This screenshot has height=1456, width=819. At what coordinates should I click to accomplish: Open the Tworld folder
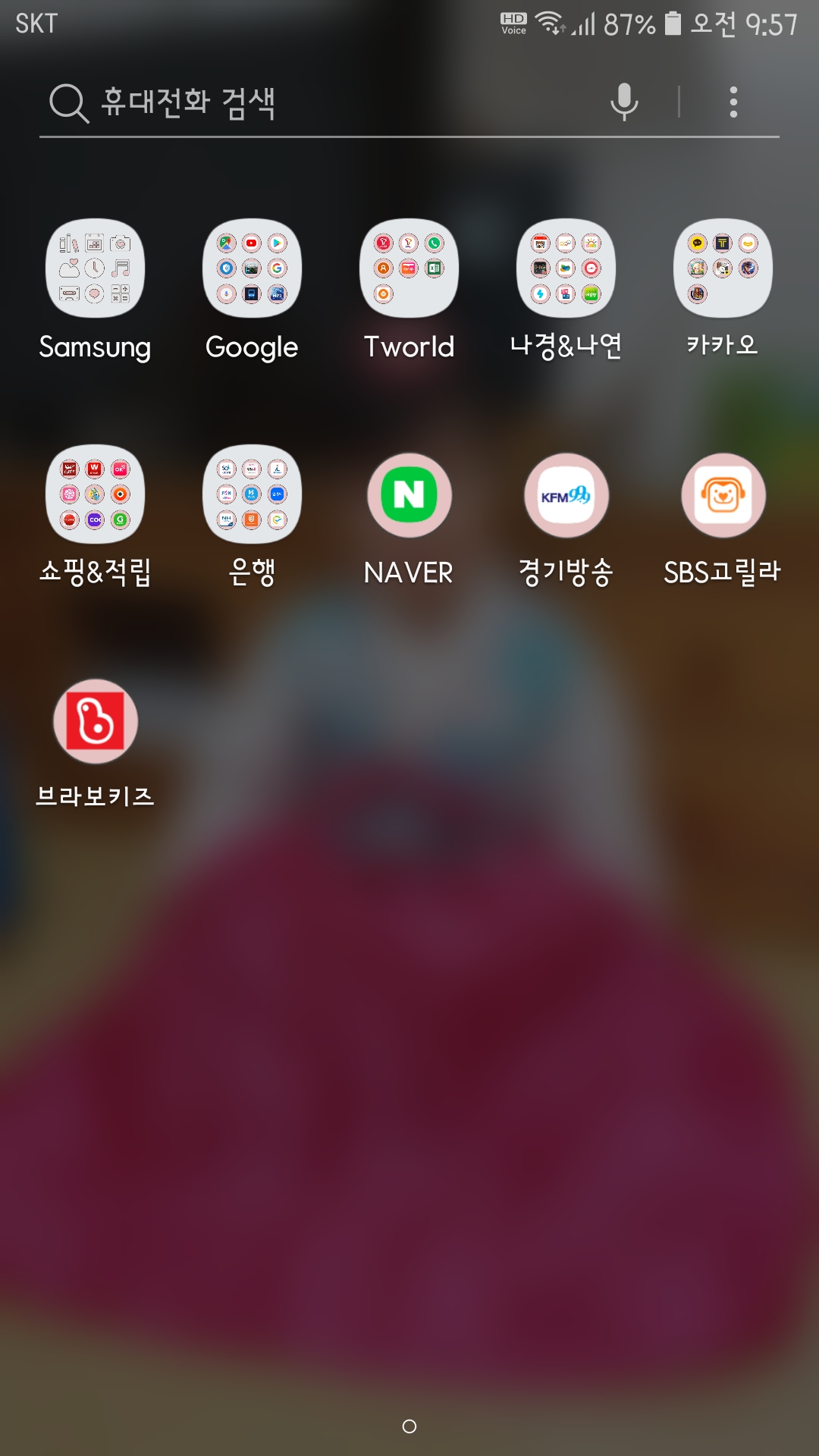409,268
